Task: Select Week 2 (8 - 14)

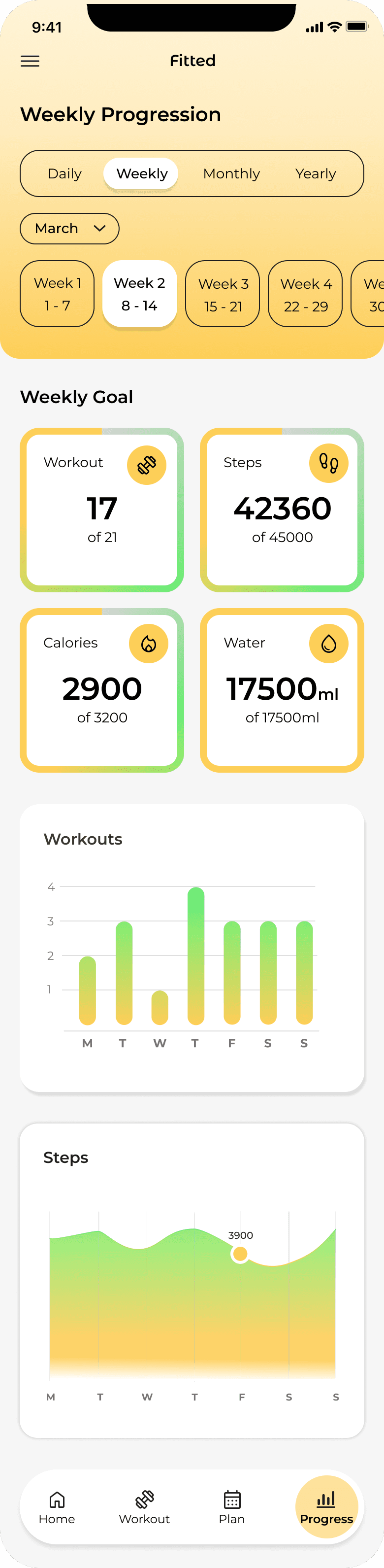Action: pyautogui.click(x=139, y=294)
